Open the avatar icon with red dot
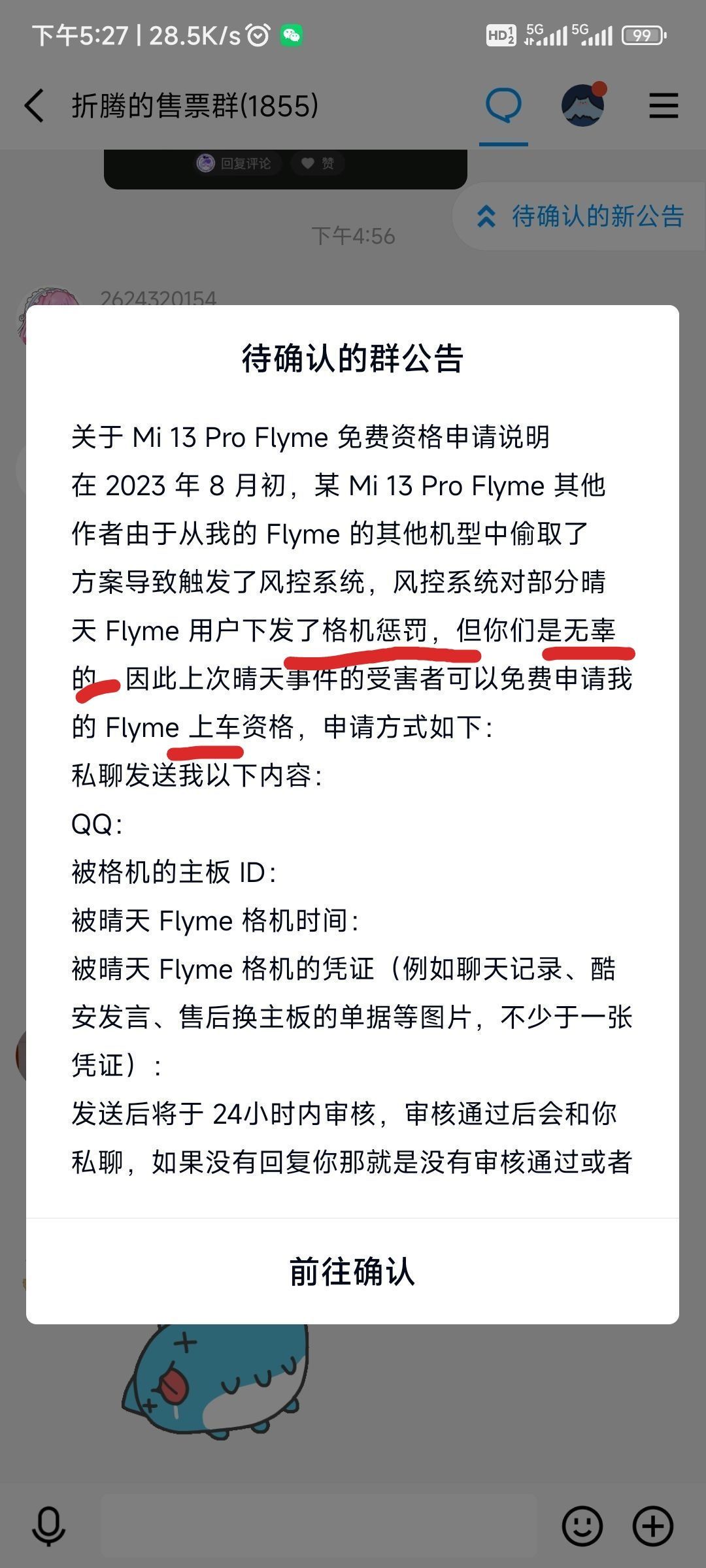706x1568 pixels. point(583,106)
